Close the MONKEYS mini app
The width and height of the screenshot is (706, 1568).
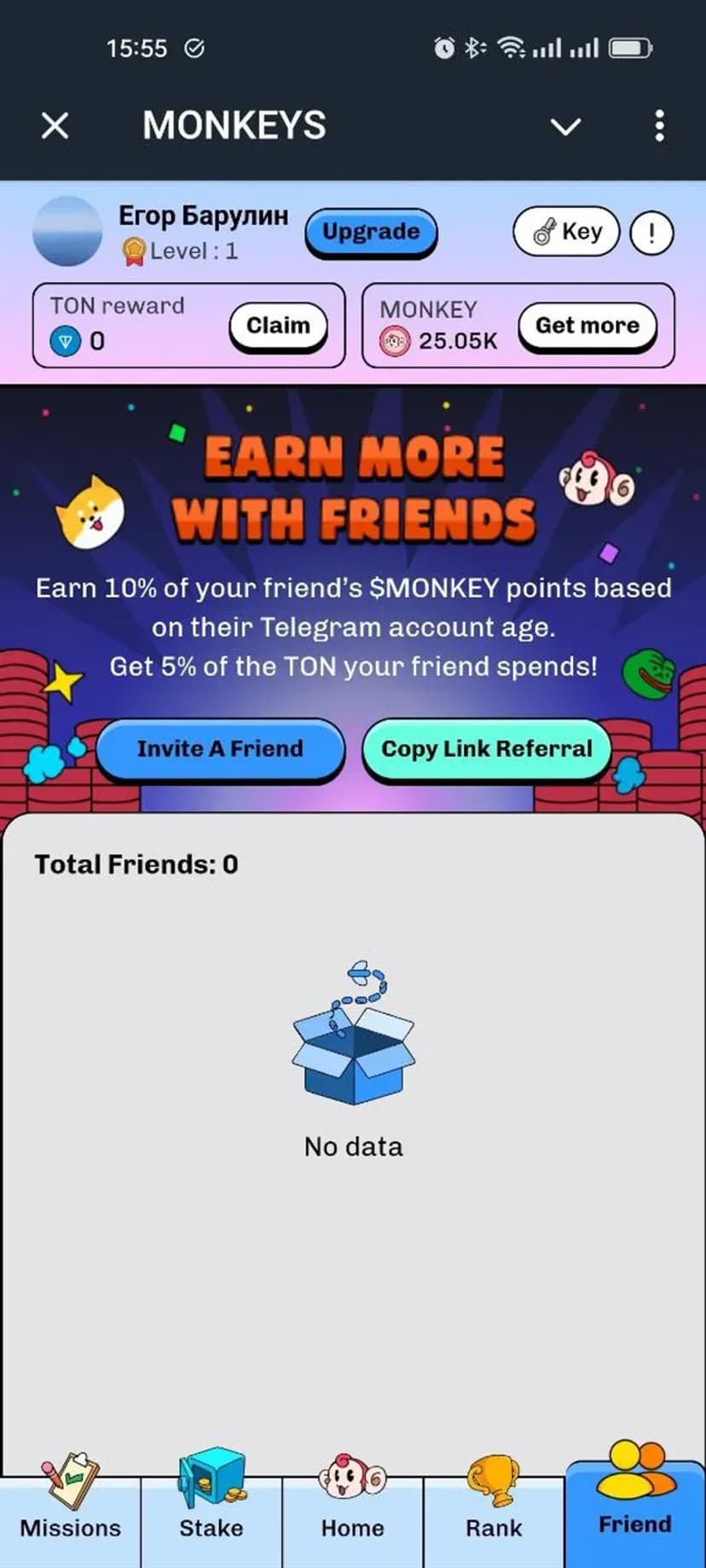pyautogui.click(x=55, y=126)
